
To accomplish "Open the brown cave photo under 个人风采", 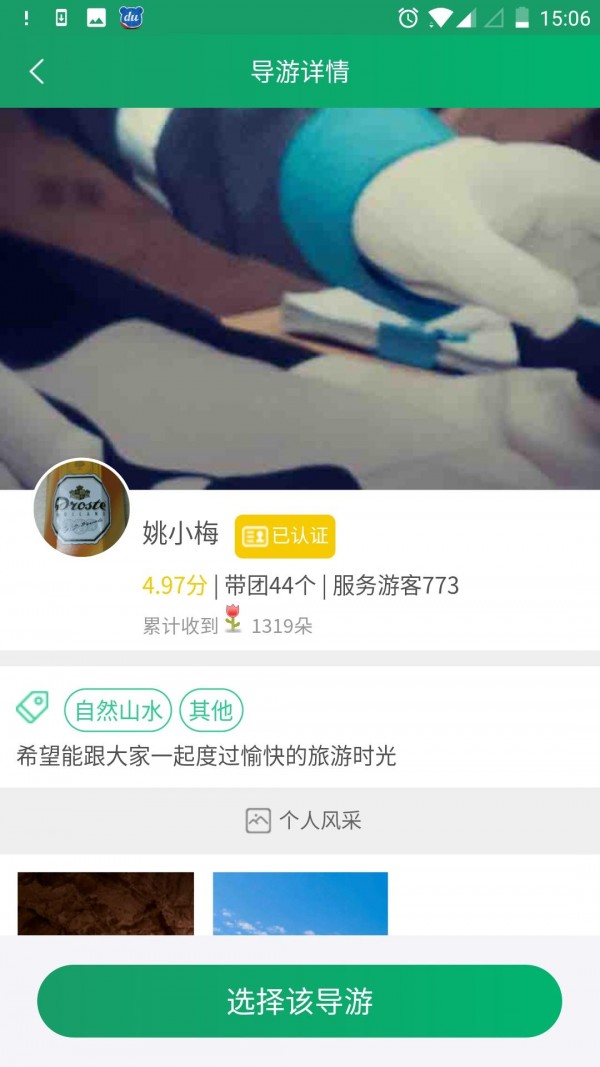I will coord(106,903).
